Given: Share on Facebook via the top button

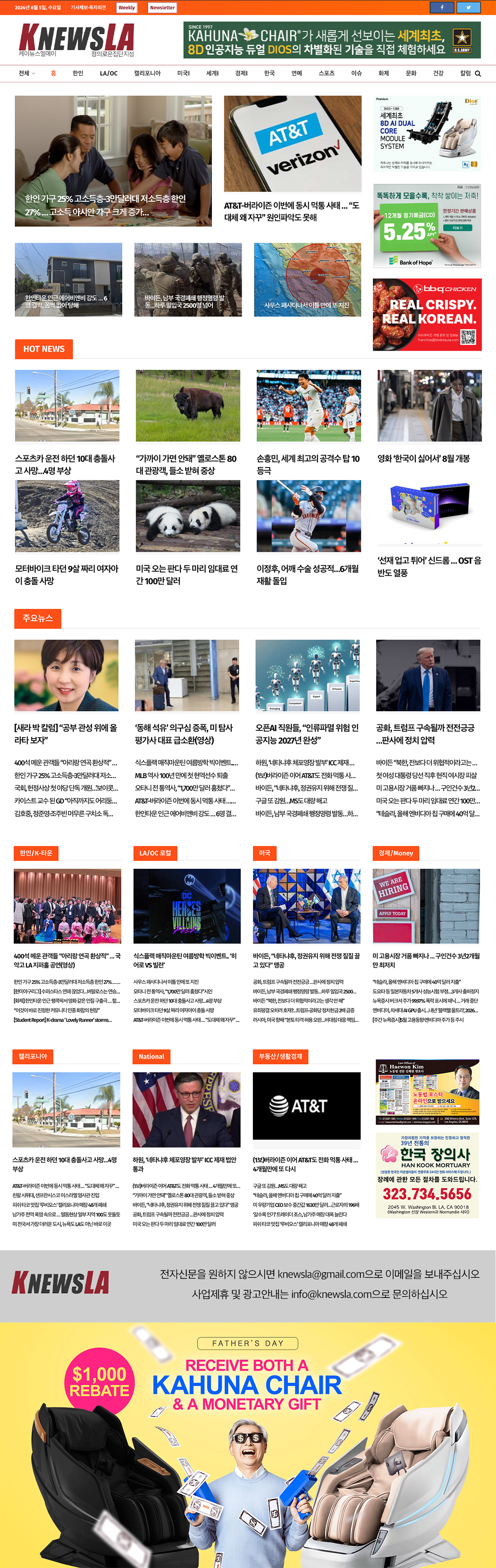Looking at the screenshot, I should coord(442,8).
